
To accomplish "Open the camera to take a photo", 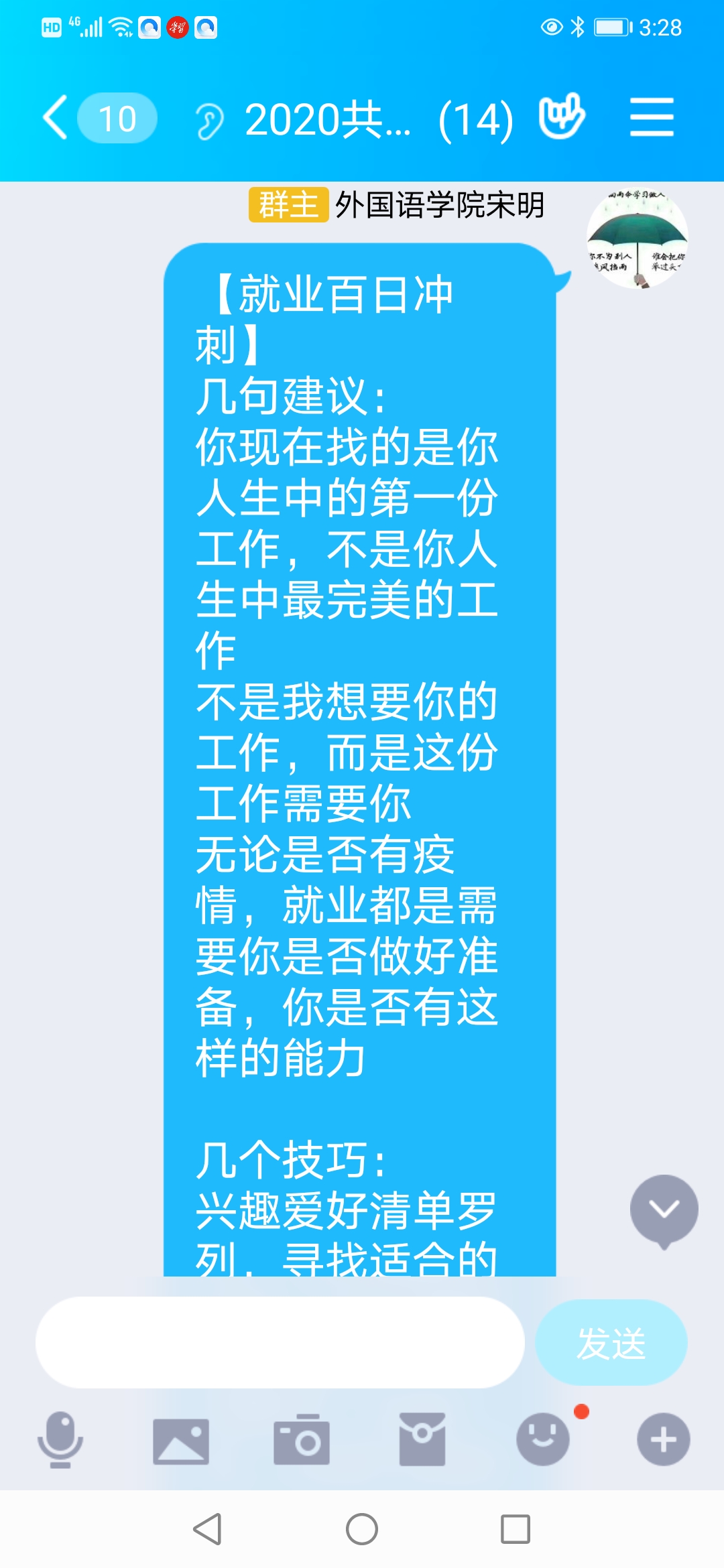I will click(302, 1439).
